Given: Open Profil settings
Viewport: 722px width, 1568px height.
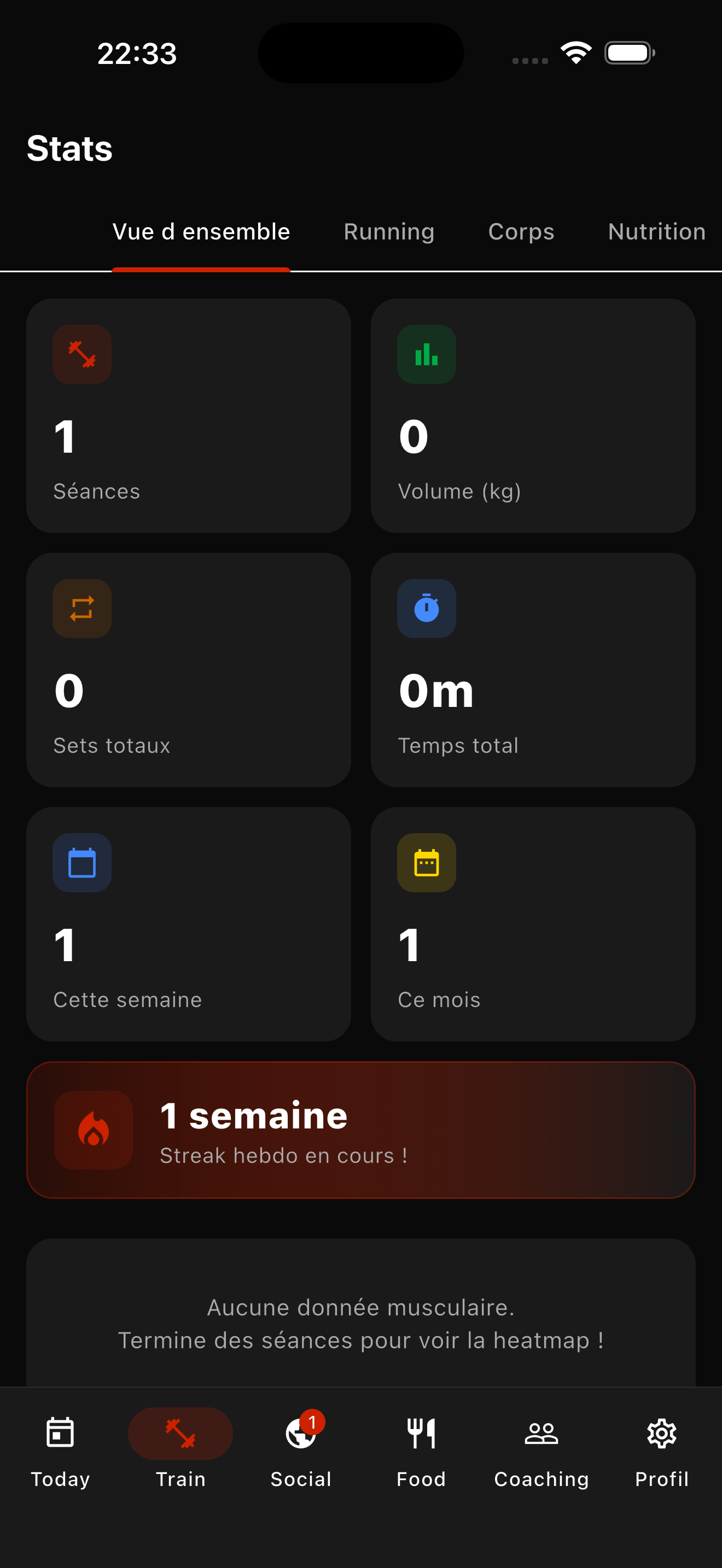Looking at the screenshot, I should (x=662, y=1451).
